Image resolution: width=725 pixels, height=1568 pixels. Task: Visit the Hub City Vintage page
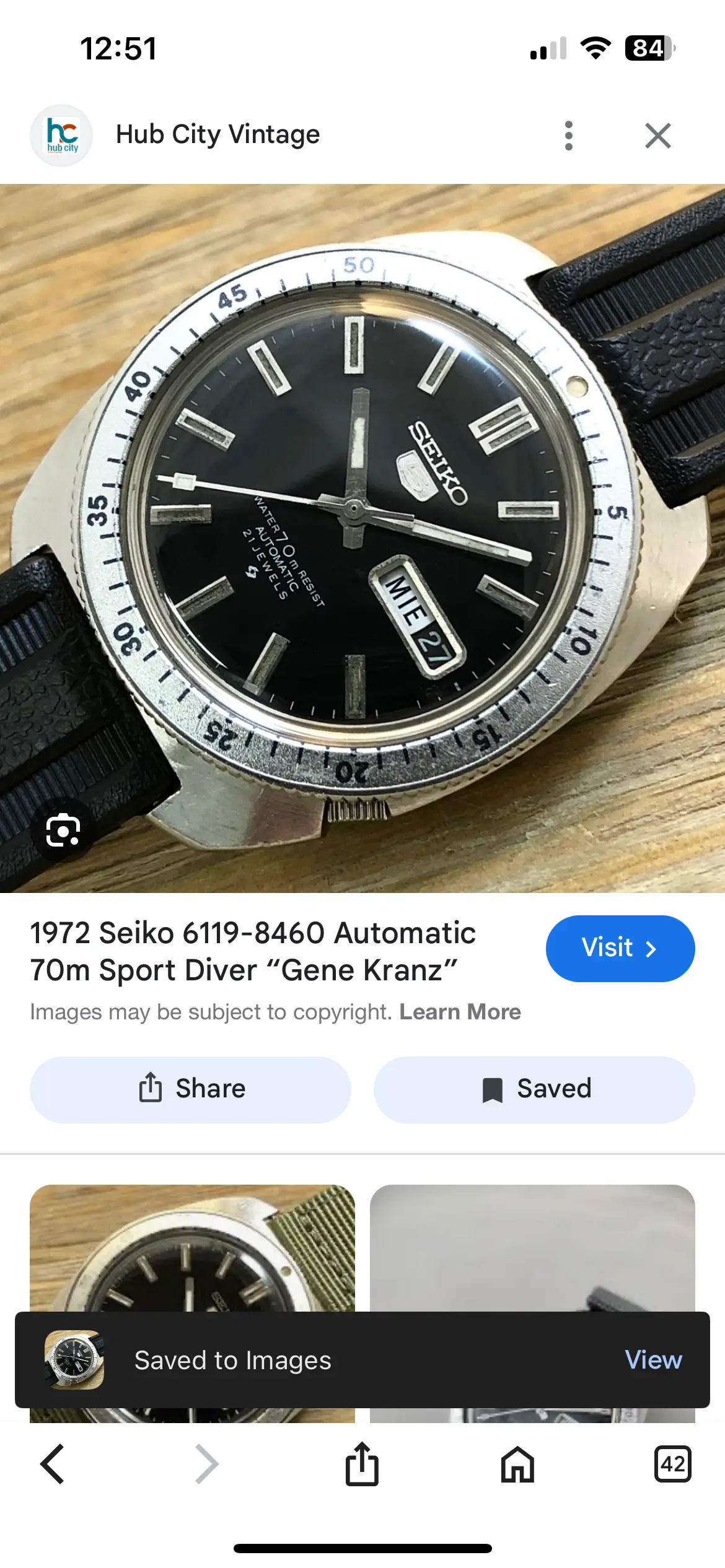[x=620, y=948]
